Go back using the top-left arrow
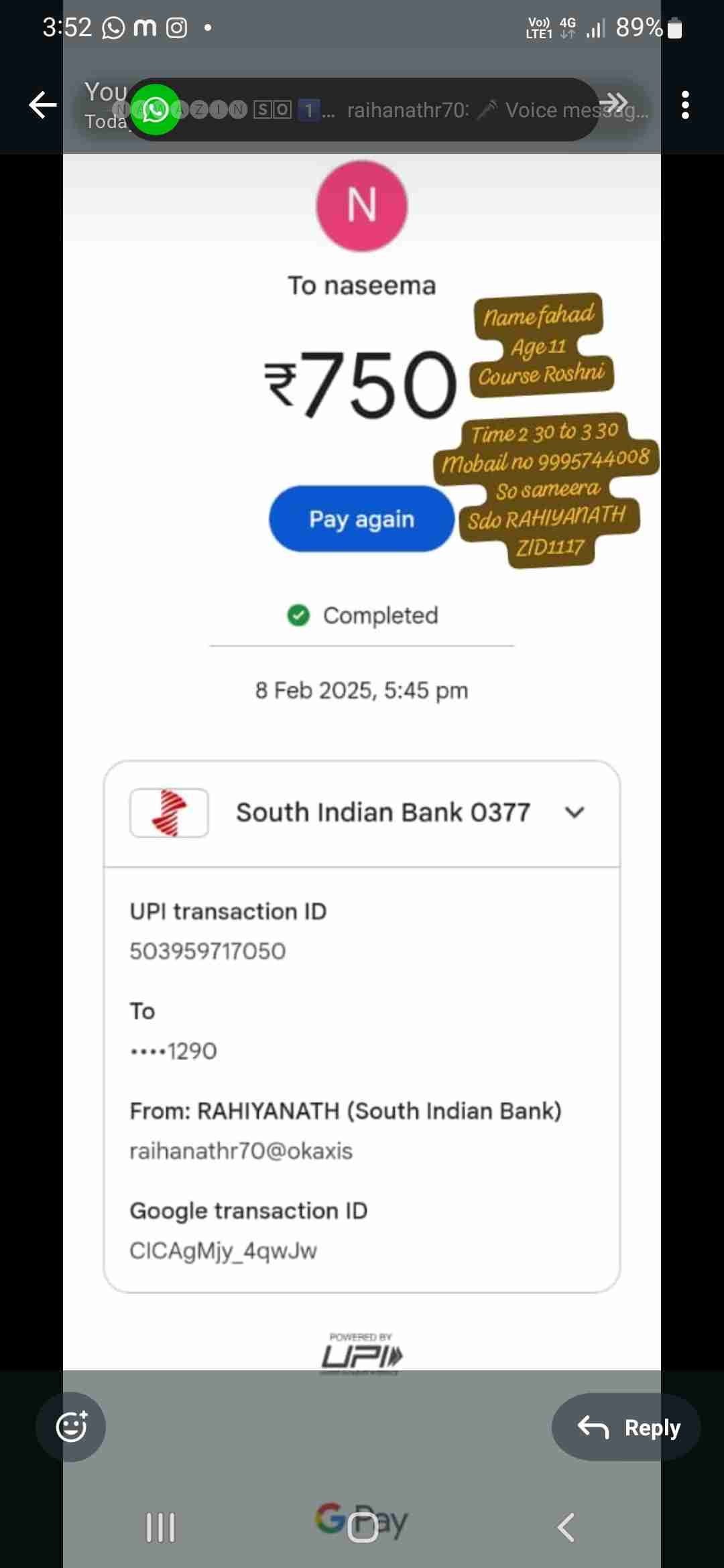Screen dimensions: 724x1568 [43, 105]
